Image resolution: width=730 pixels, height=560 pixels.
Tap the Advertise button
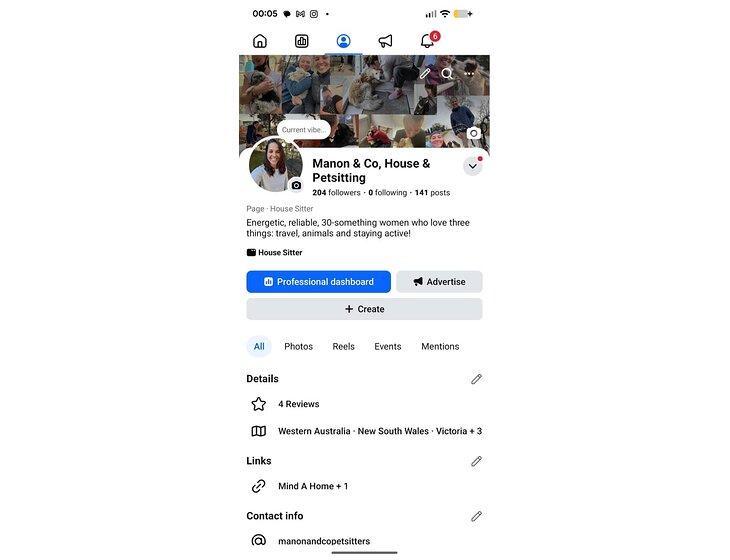439,282
